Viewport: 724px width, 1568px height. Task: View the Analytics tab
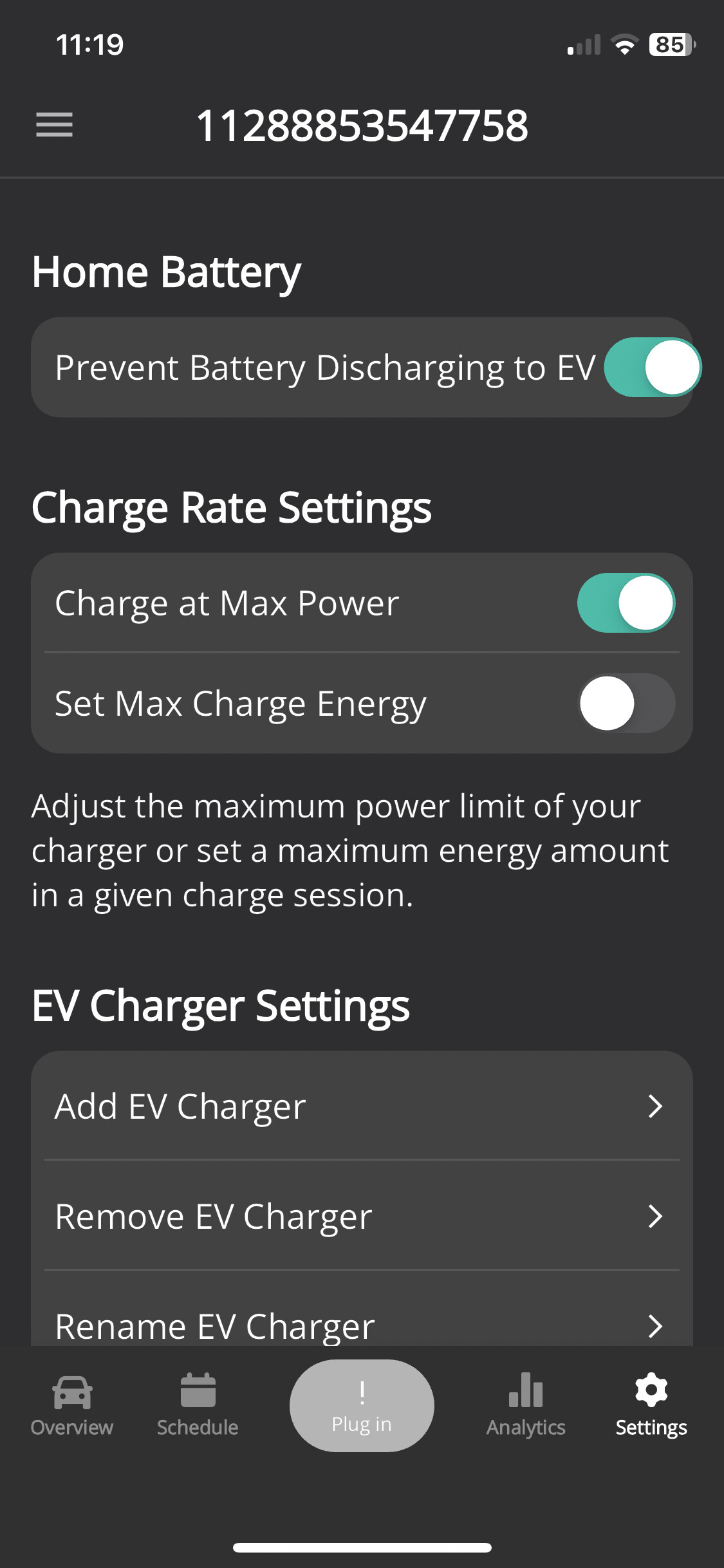(x=526, y=1406)
